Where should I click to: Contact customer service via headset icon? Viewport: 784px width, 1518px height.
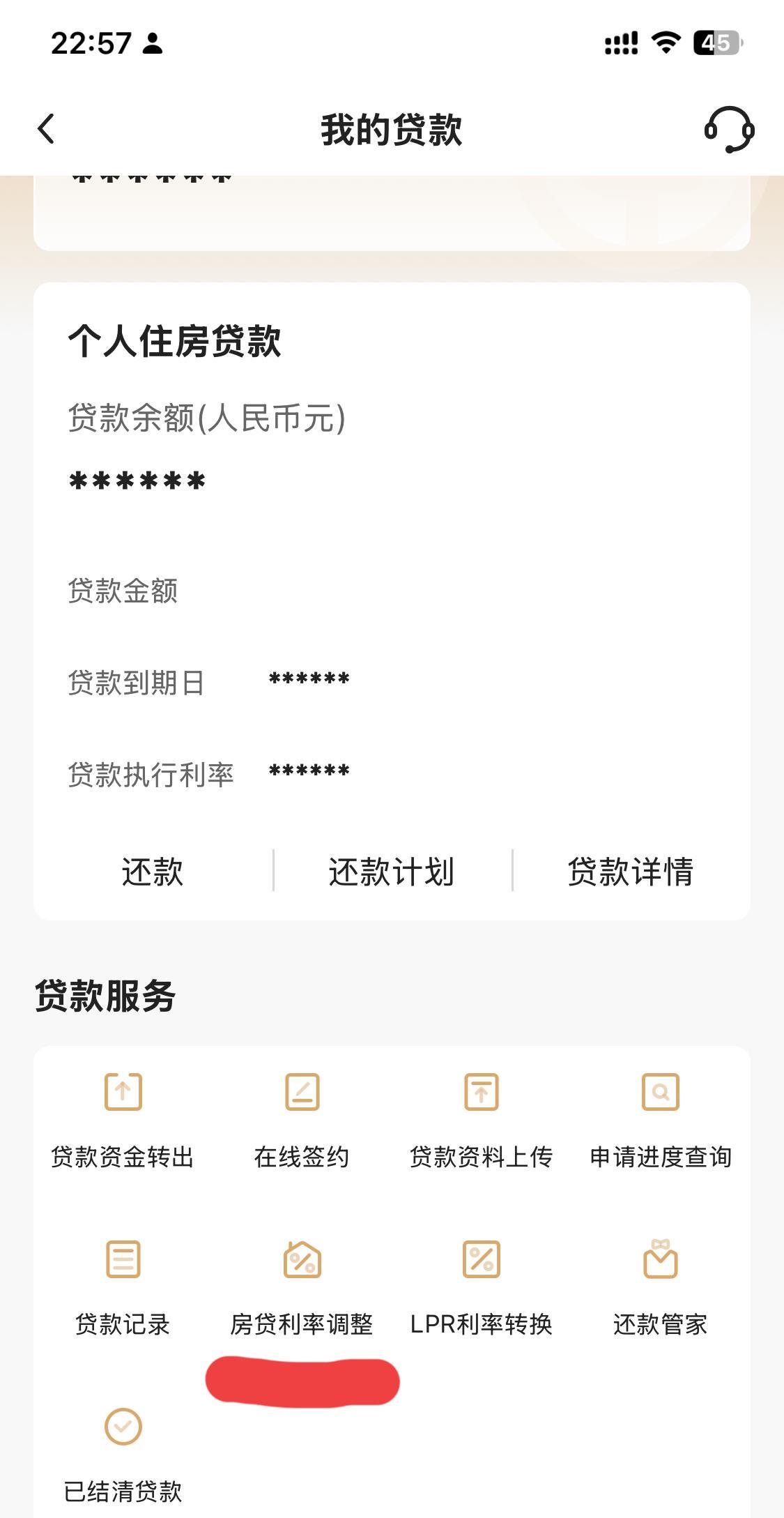pyautogui.click(x=728, y=129)
